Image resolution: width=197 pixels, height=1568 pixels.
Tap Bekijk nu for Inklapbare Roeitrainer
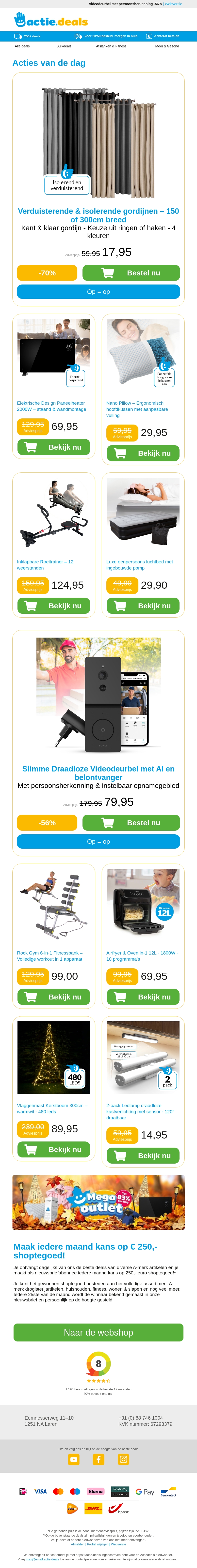point(54,606)
